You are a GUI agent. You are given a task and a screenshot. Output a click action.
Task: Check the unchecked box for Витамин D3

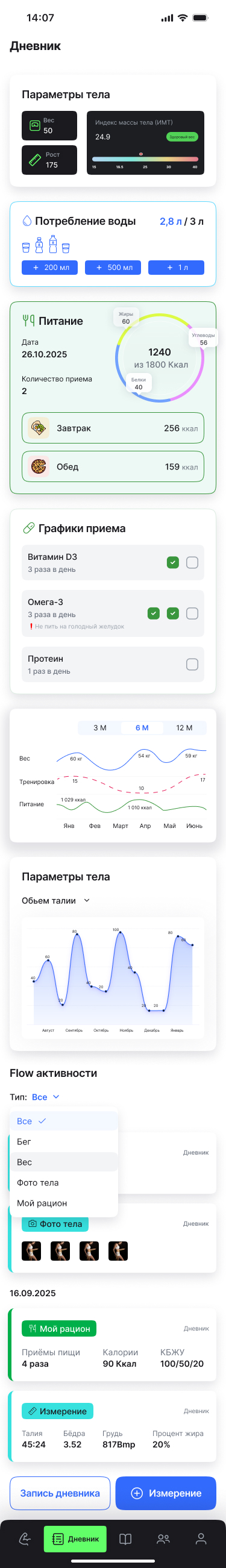pos(192,562)
